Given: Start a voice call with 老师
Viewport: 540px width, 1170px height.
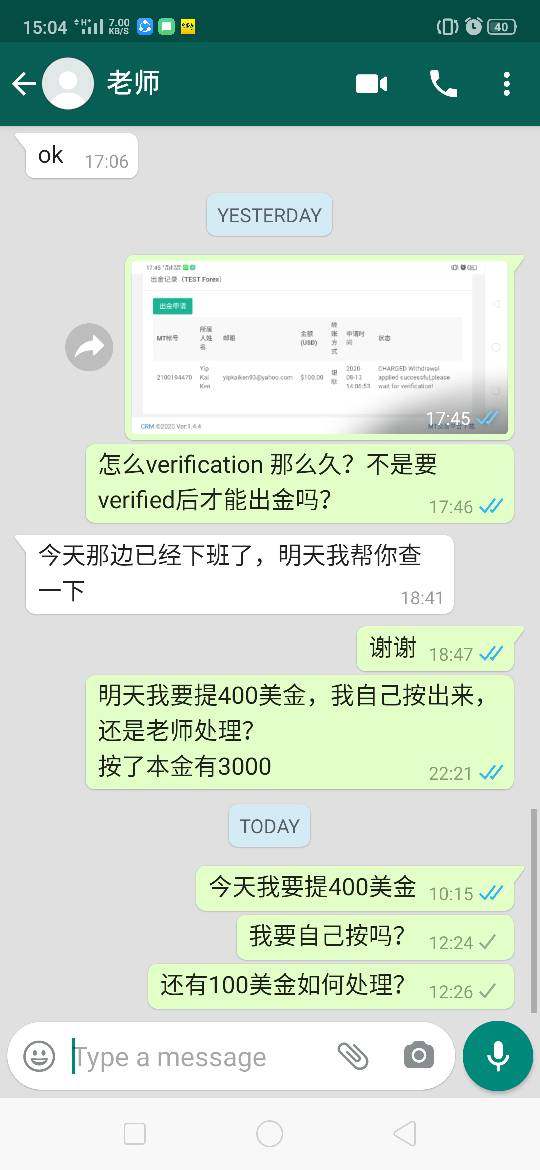Looking at the screenshot, I should point(443,84).
